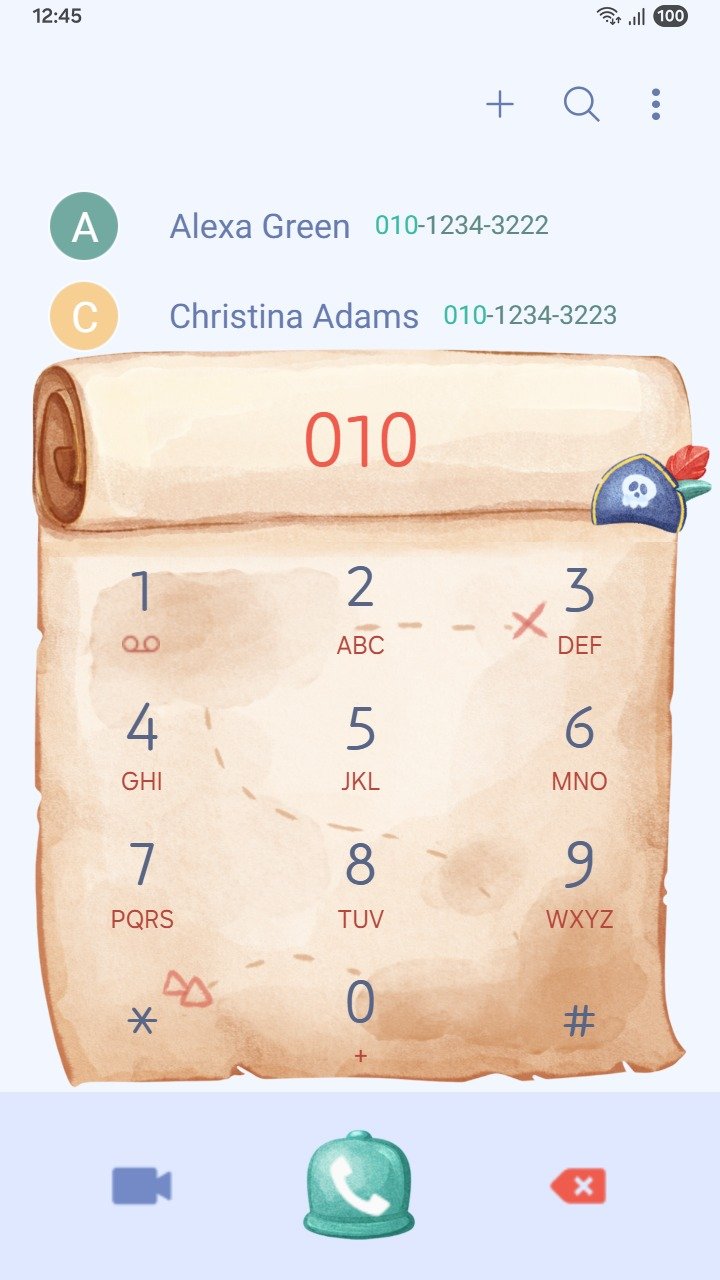Delete the last dialed digit
The image size is (720, 1280).
(578, 1187)
